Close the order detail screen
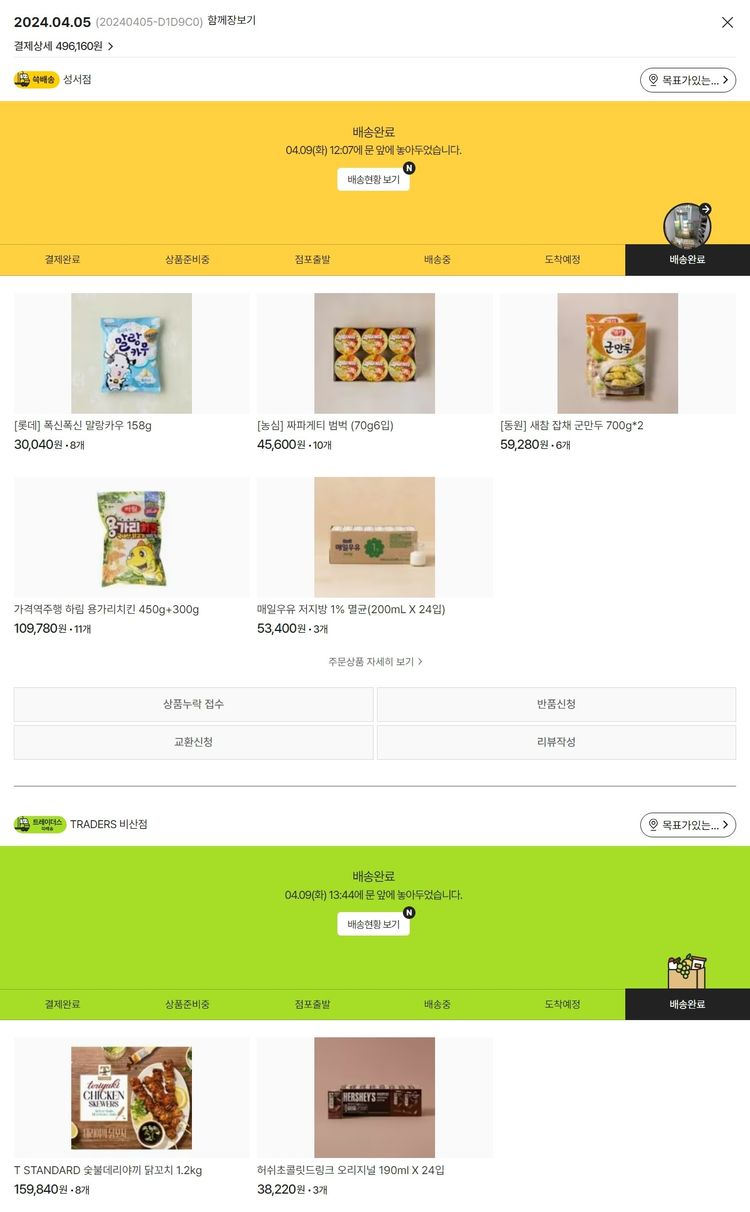This screenshot has width=750, height=1212. pos(727,22)
